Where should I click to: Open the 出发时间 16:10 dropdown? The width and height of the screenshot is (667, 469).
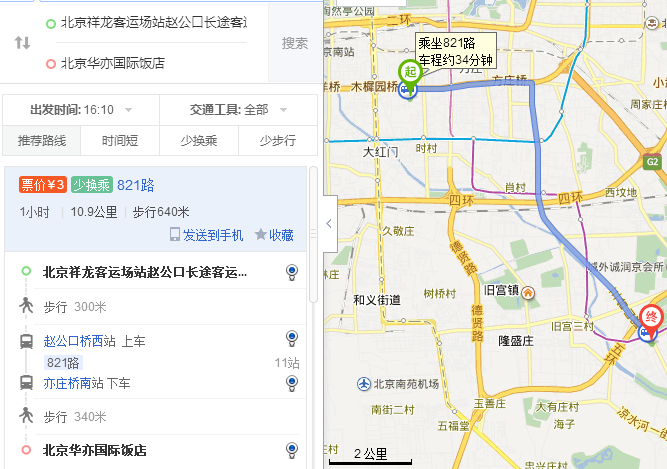82,110
